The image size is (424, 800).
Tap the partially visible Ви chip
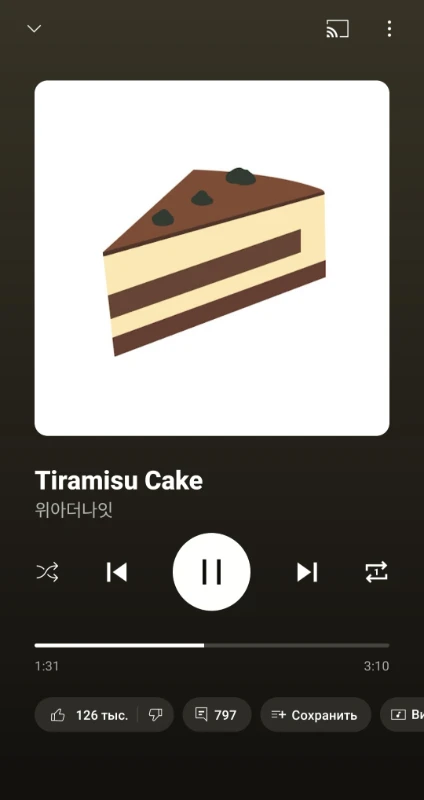click(x=403, y=715)
